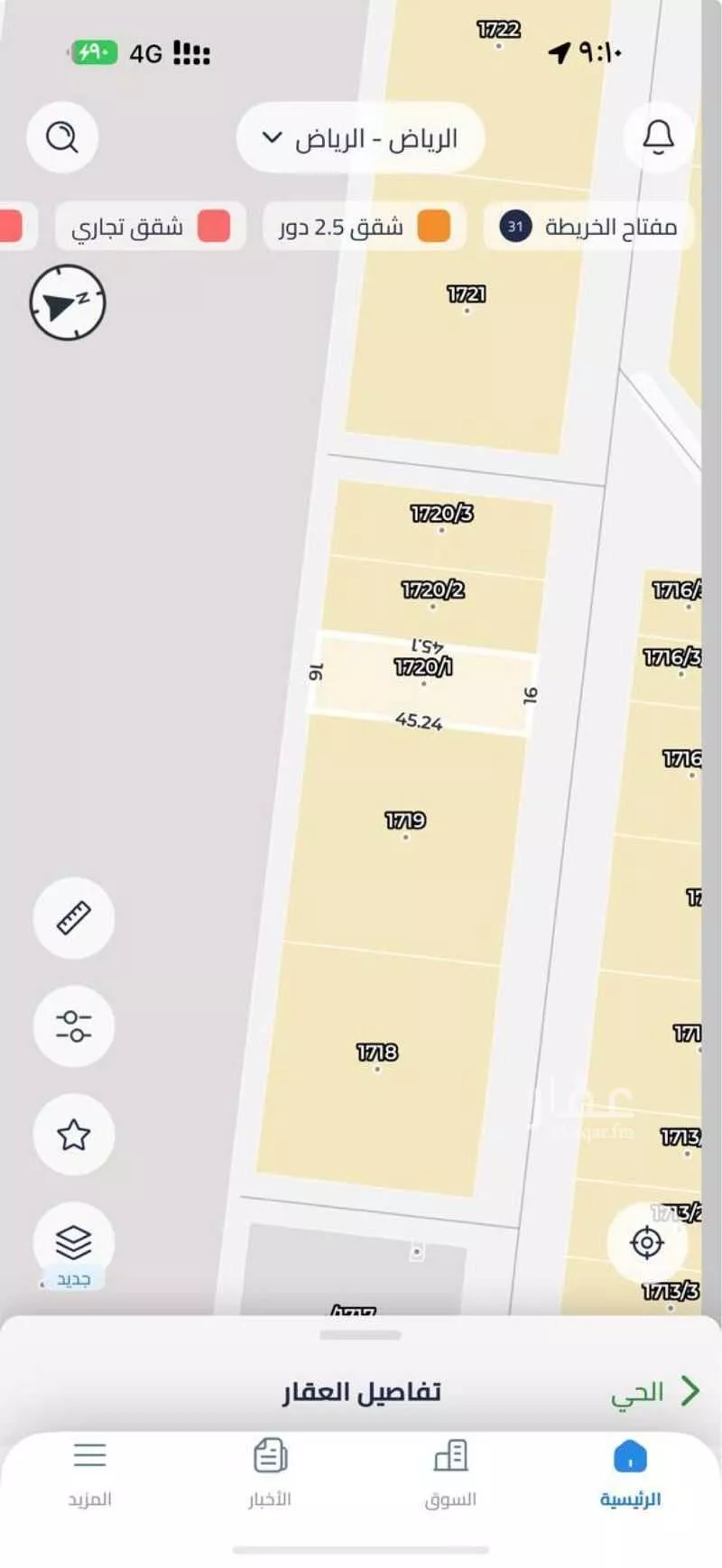Open the map layers button
The height and width of the screenshot is (1568, 722).
coord(74,1243)
